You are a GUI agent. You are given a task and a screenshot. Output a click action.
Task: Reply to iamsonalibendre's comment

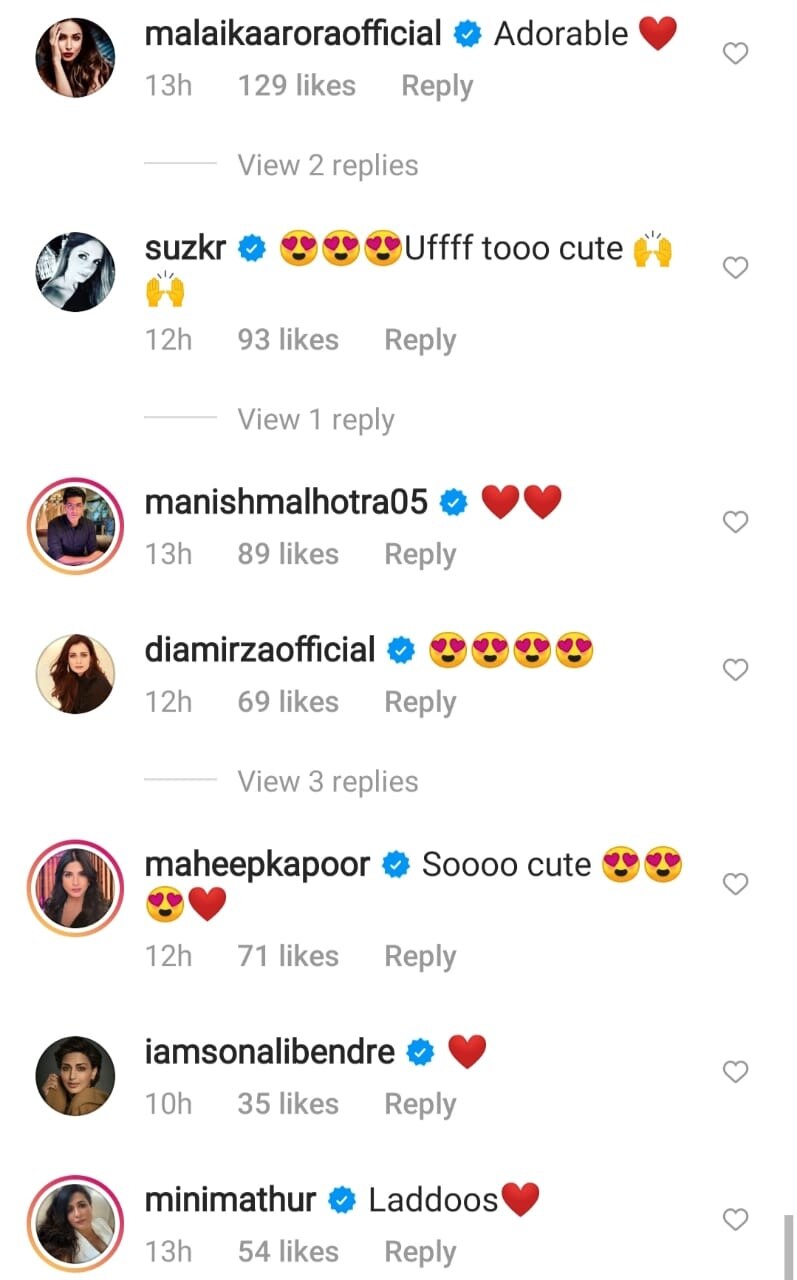click(420, 1104)
